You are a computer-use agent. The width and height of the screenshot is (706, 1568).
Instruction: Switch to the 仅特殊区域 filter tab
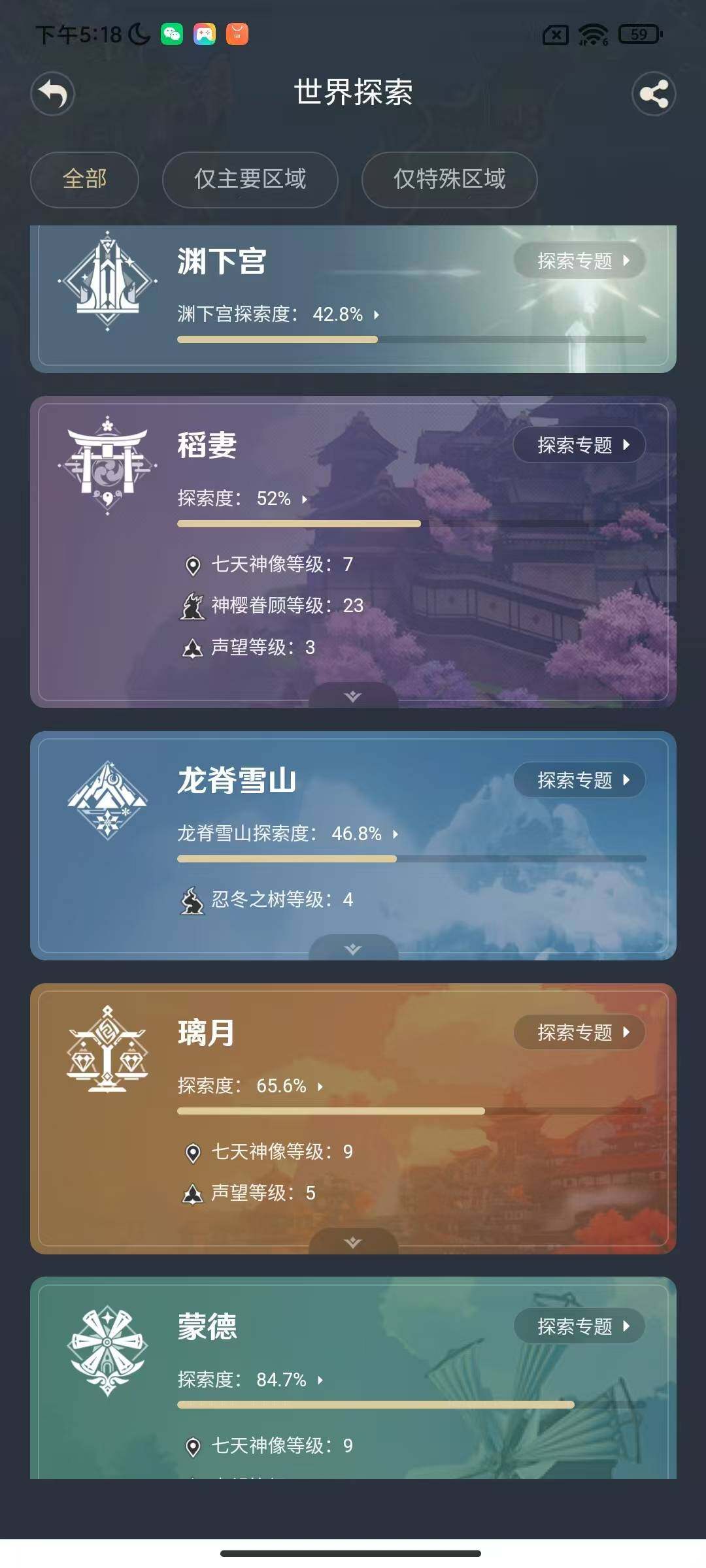click(x=449, y=180)
